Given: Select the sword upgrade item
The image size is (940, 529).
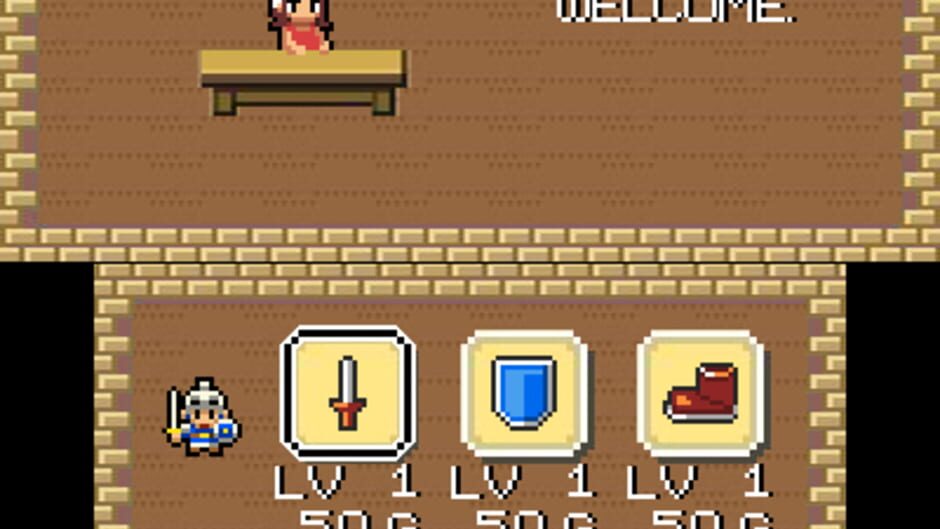Looking at the screenshot, I should pos(347,393).
